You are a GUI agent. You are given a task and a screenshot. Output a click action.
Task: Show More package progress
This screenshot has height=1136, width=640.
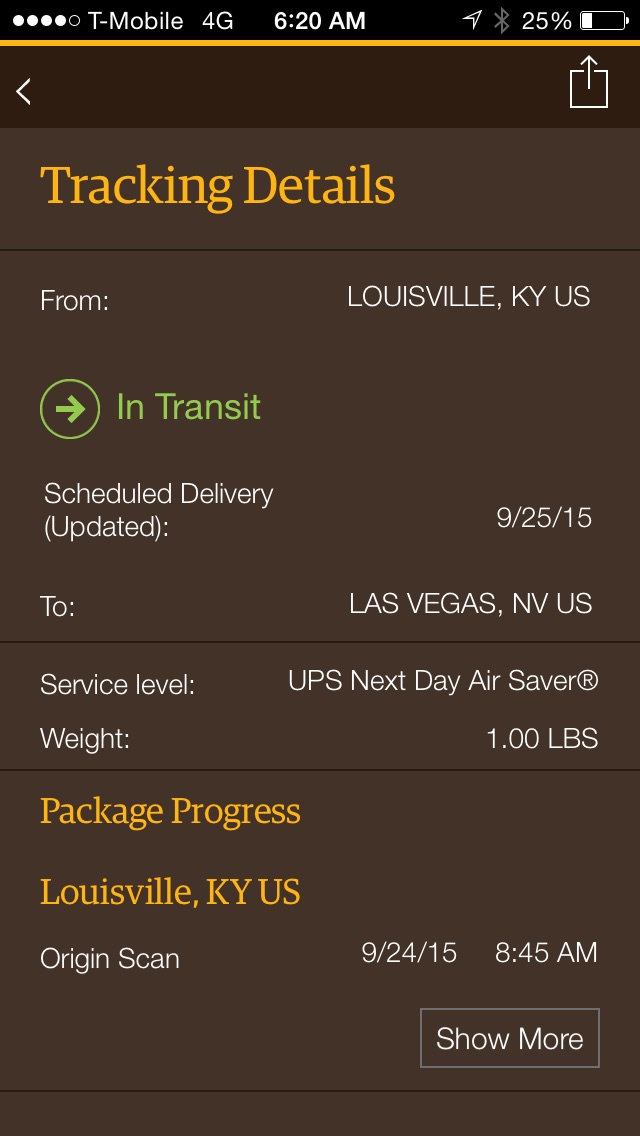click(509, 1038)
